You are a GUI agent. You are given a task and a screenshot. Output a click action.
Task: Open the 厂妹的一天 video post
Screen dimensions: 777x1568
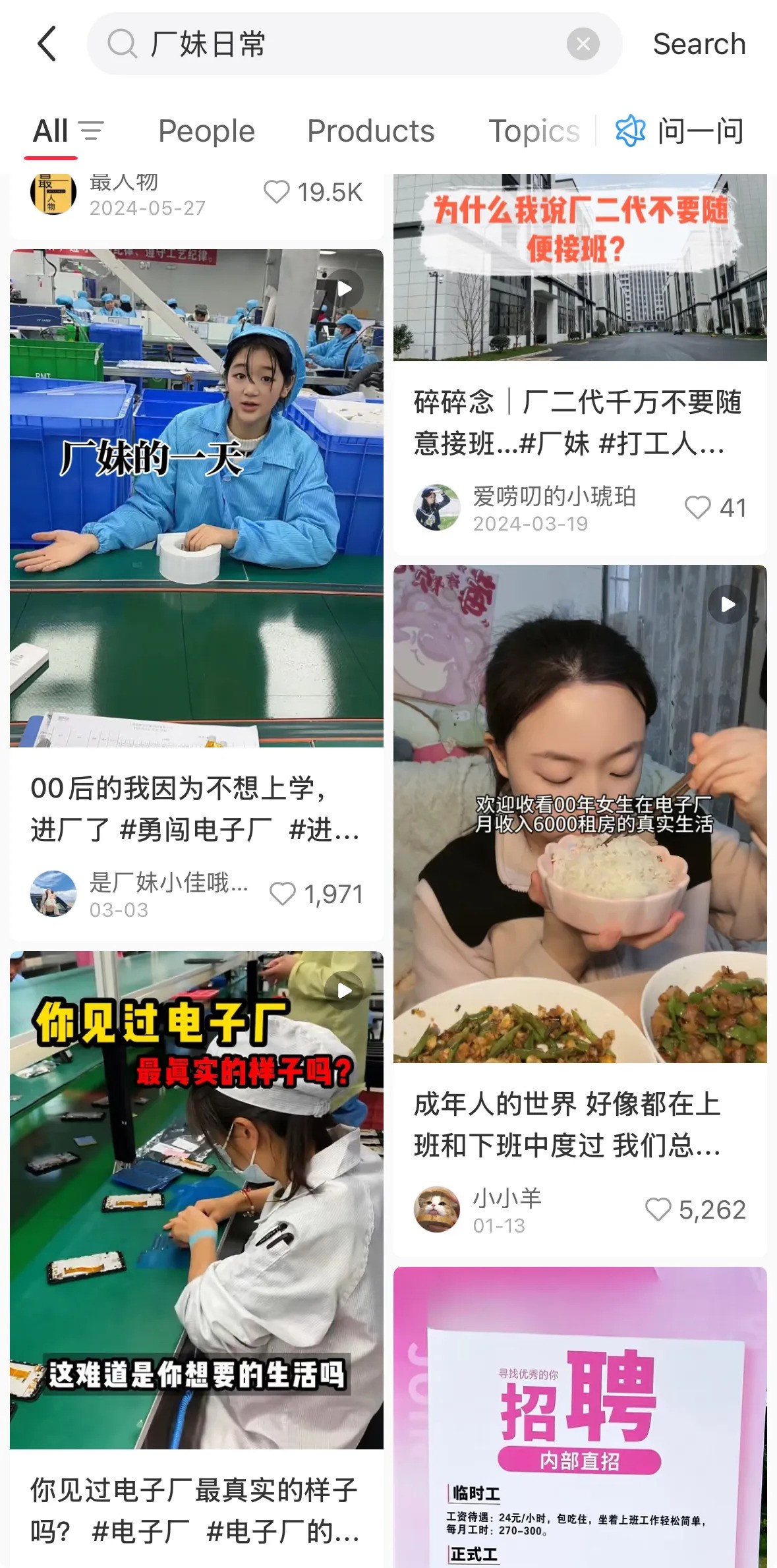[x=196, y=498]
